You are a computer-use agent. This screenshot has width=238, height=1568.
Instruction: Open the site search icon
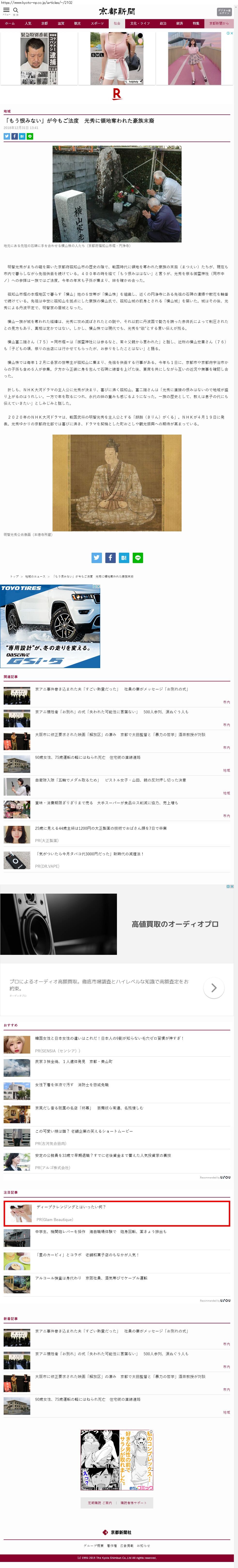[x=16, y=10]
